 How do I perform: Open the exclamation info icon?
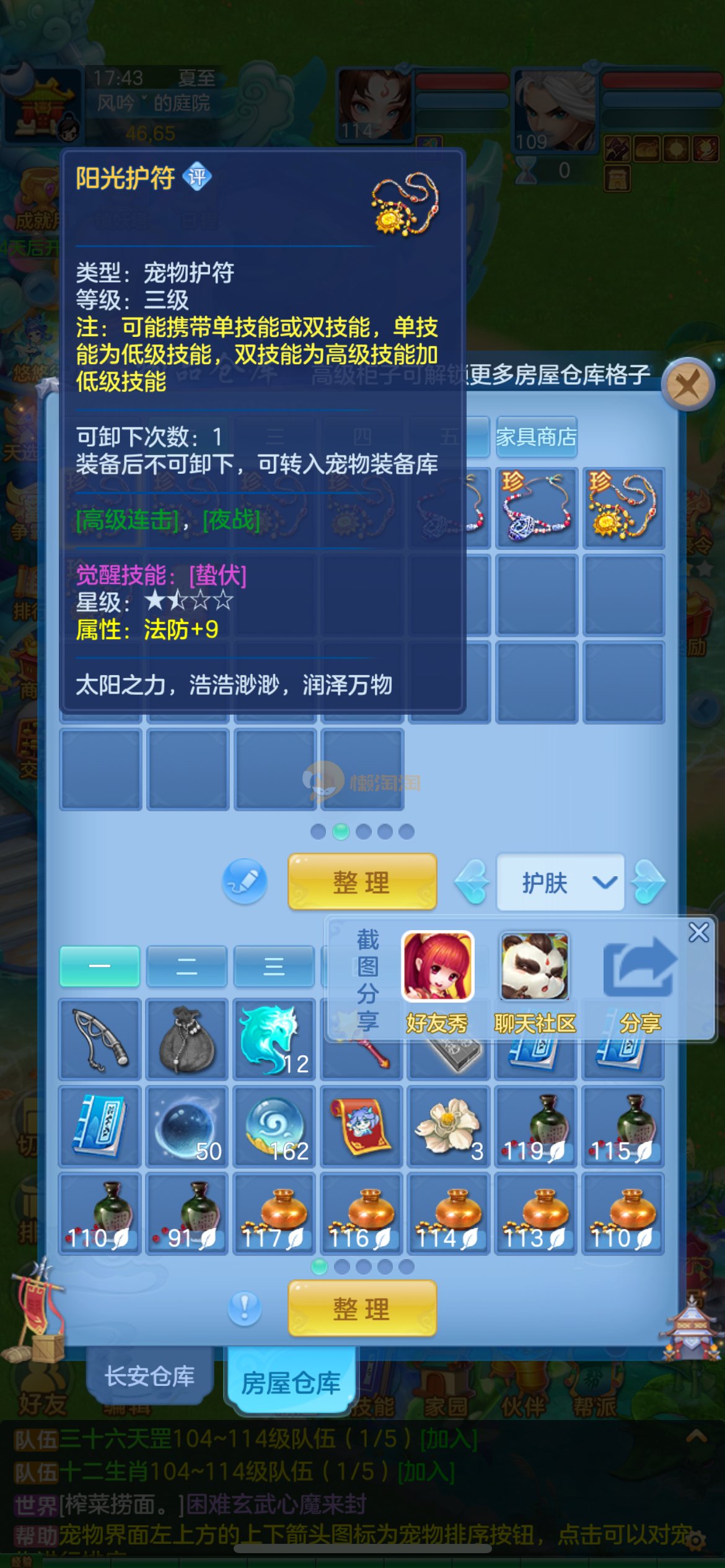tap(245, 1309)
